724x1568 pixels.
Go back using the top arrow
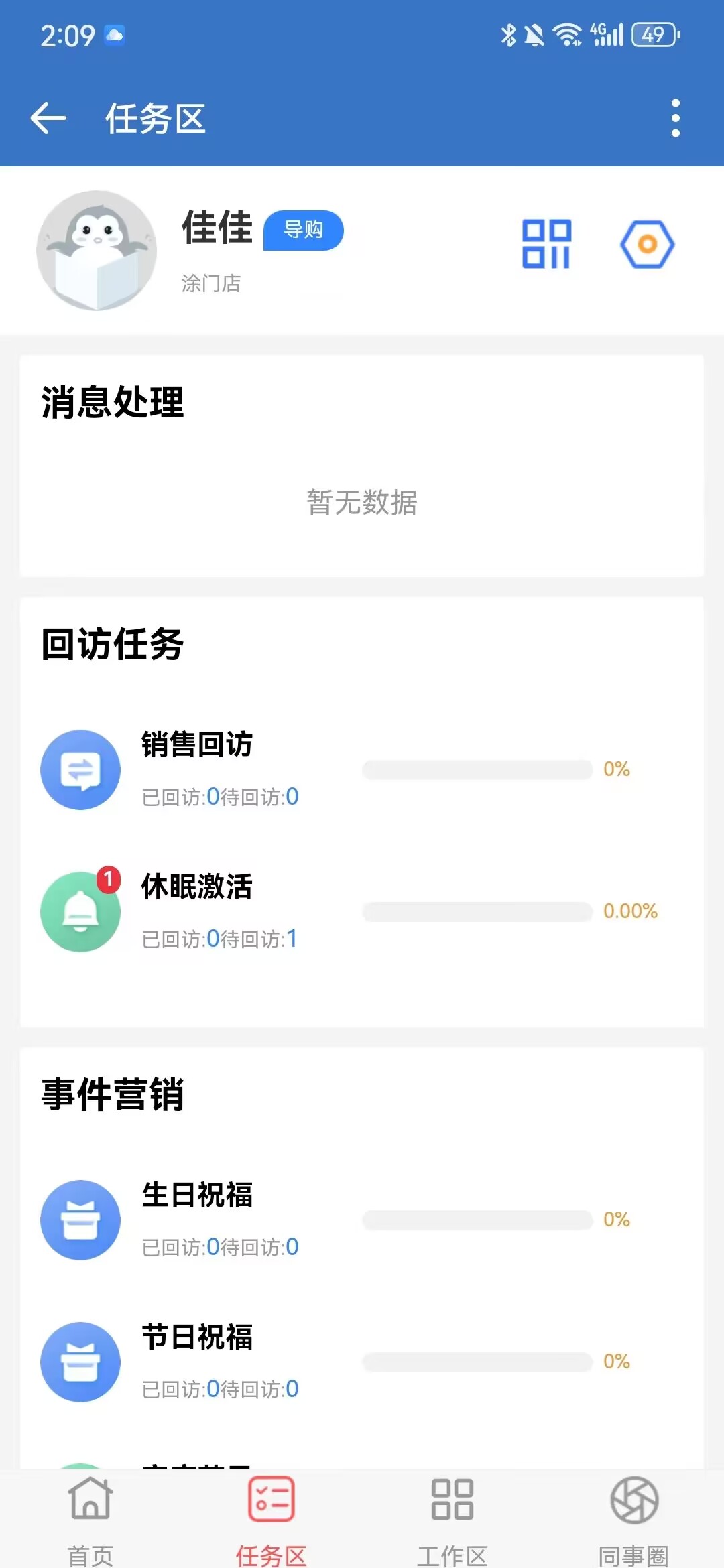click(x=48, y=119)
